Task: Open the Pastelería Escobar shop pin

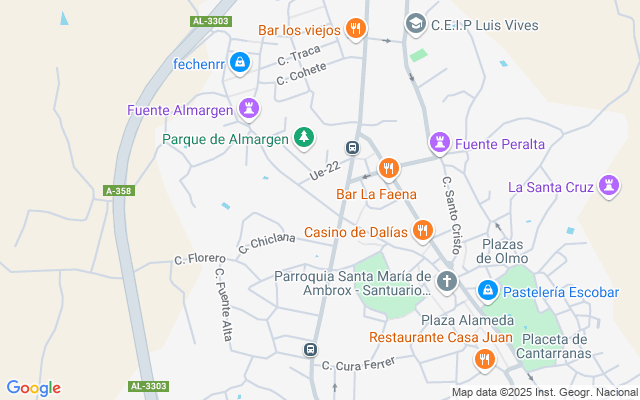Action: pos(487,291)
